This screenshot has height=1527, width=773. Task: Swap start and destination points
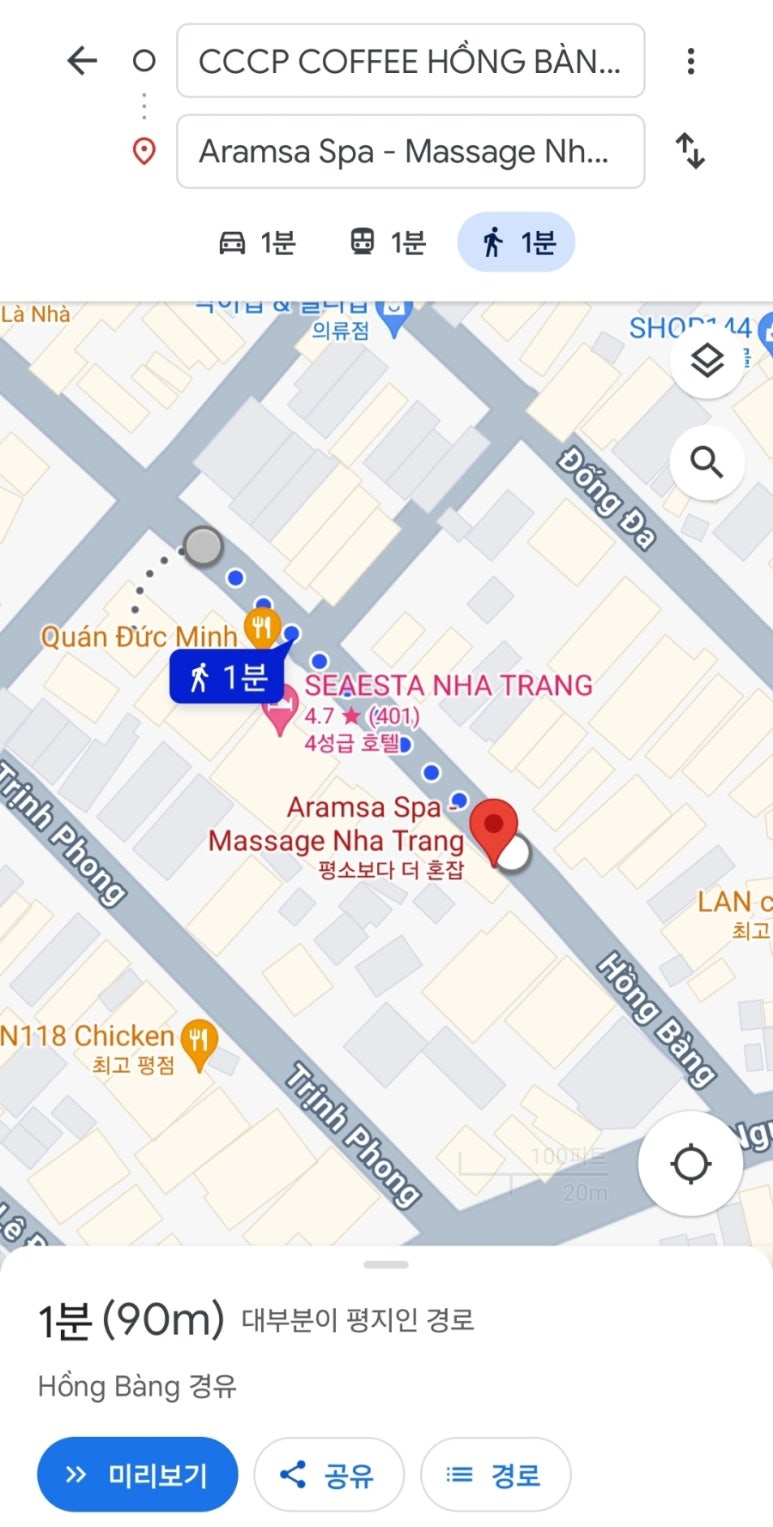coord(690,151)
